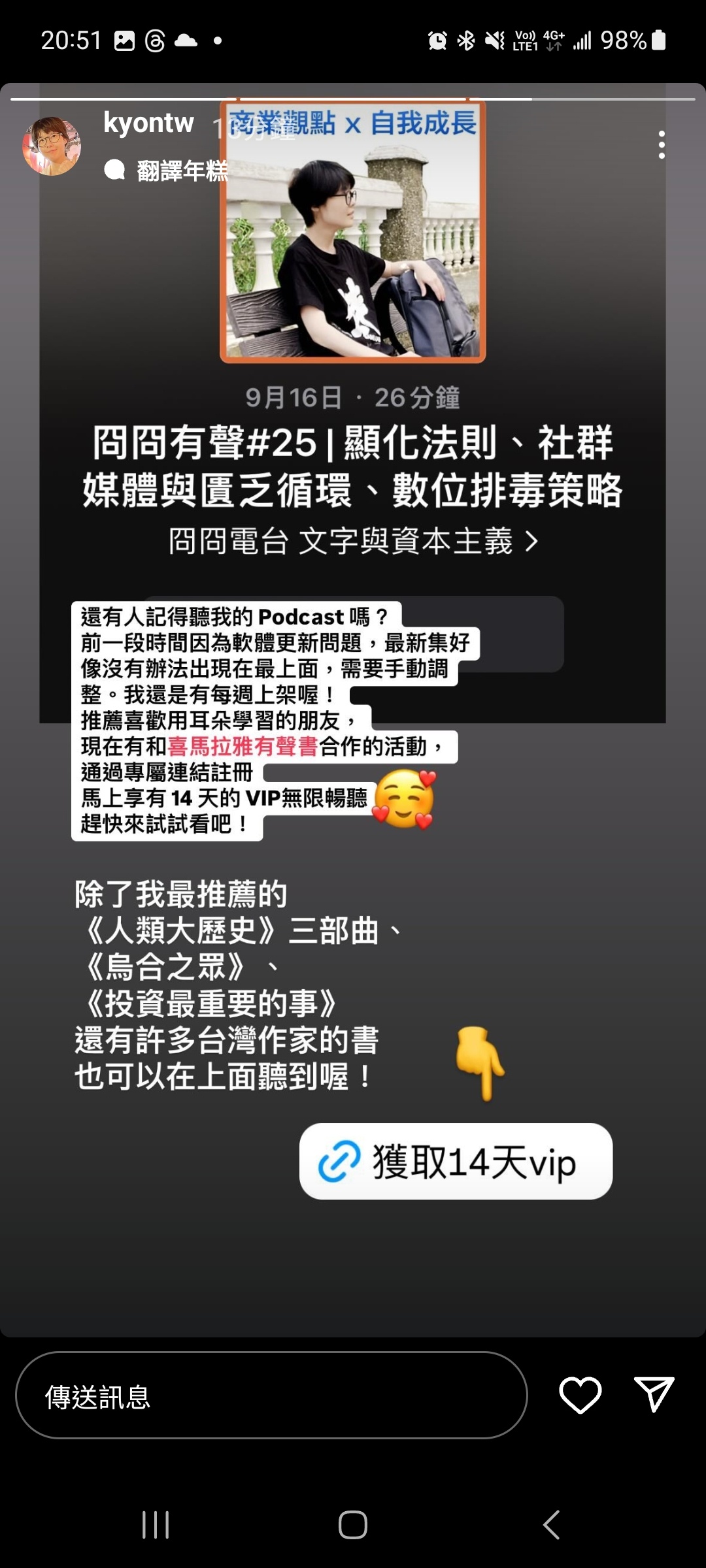
Task: Open the recent apps view
Action: (156, 1525)
